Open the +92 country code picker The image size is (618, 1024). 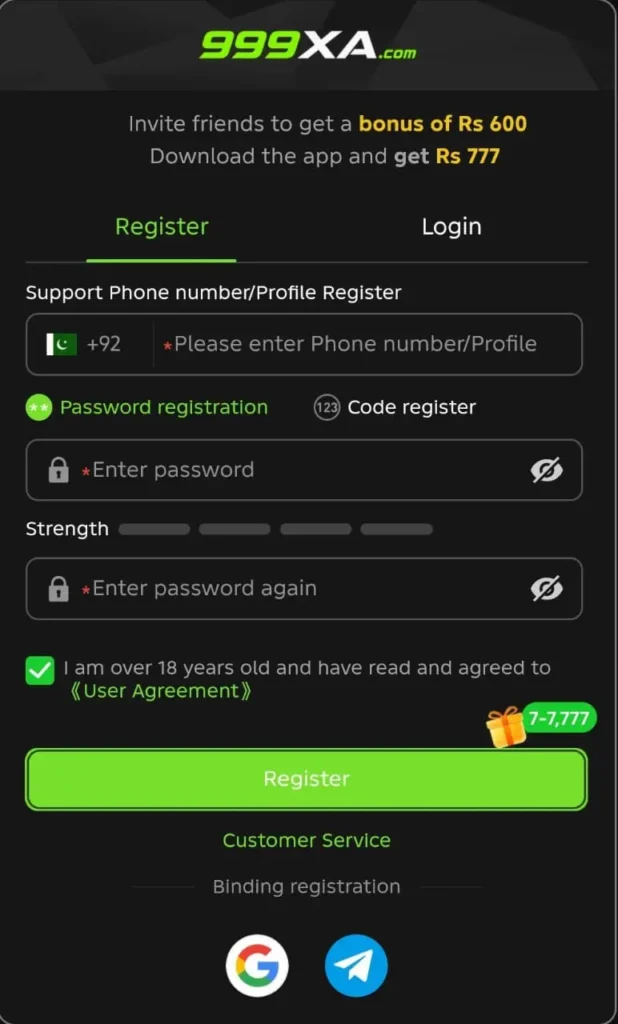coord(84,344)
